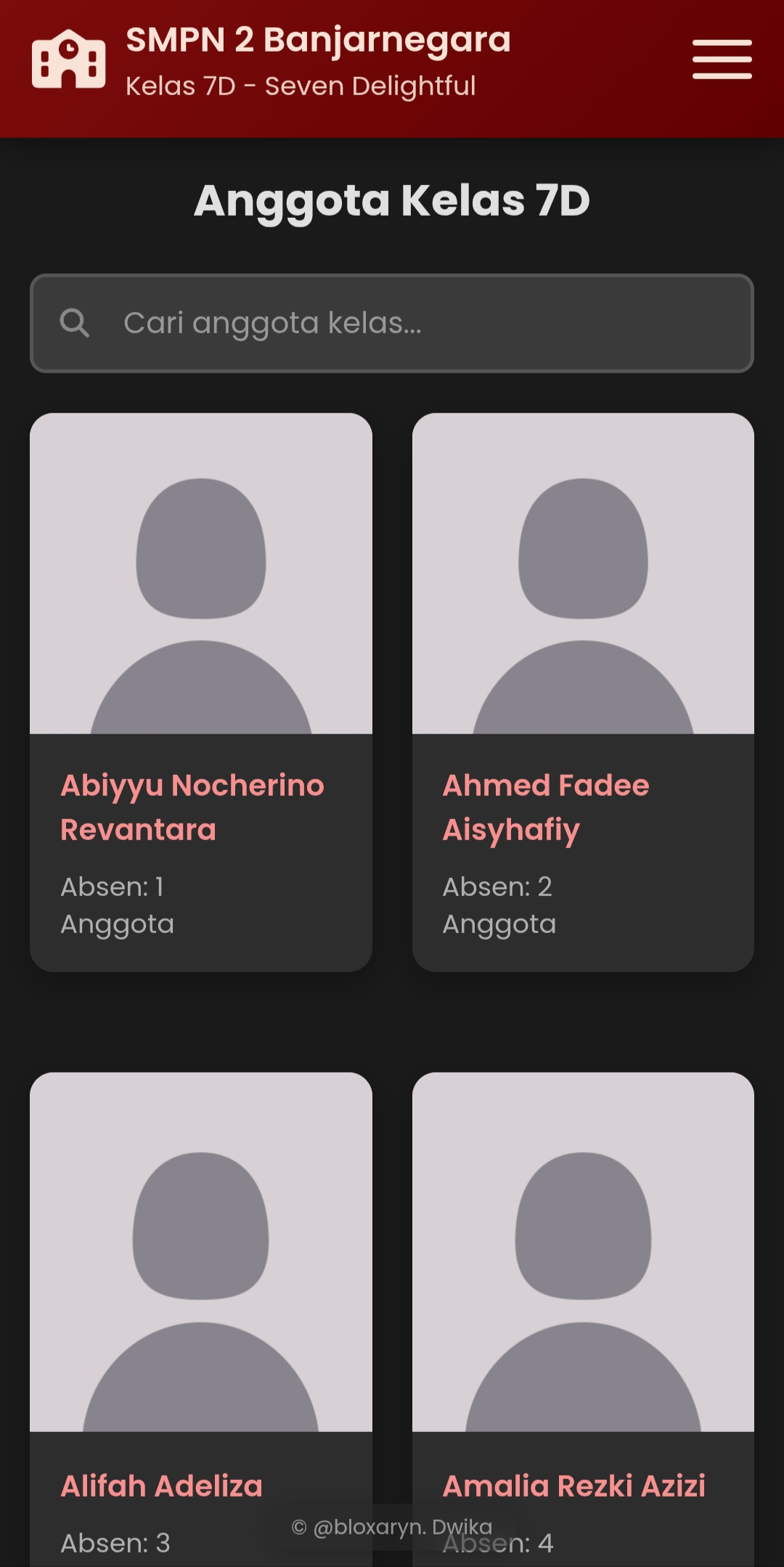Open the hamburger navigation menu
Image resolution: width=784 pixels, height=1567 pixels.
click(722, 60)
